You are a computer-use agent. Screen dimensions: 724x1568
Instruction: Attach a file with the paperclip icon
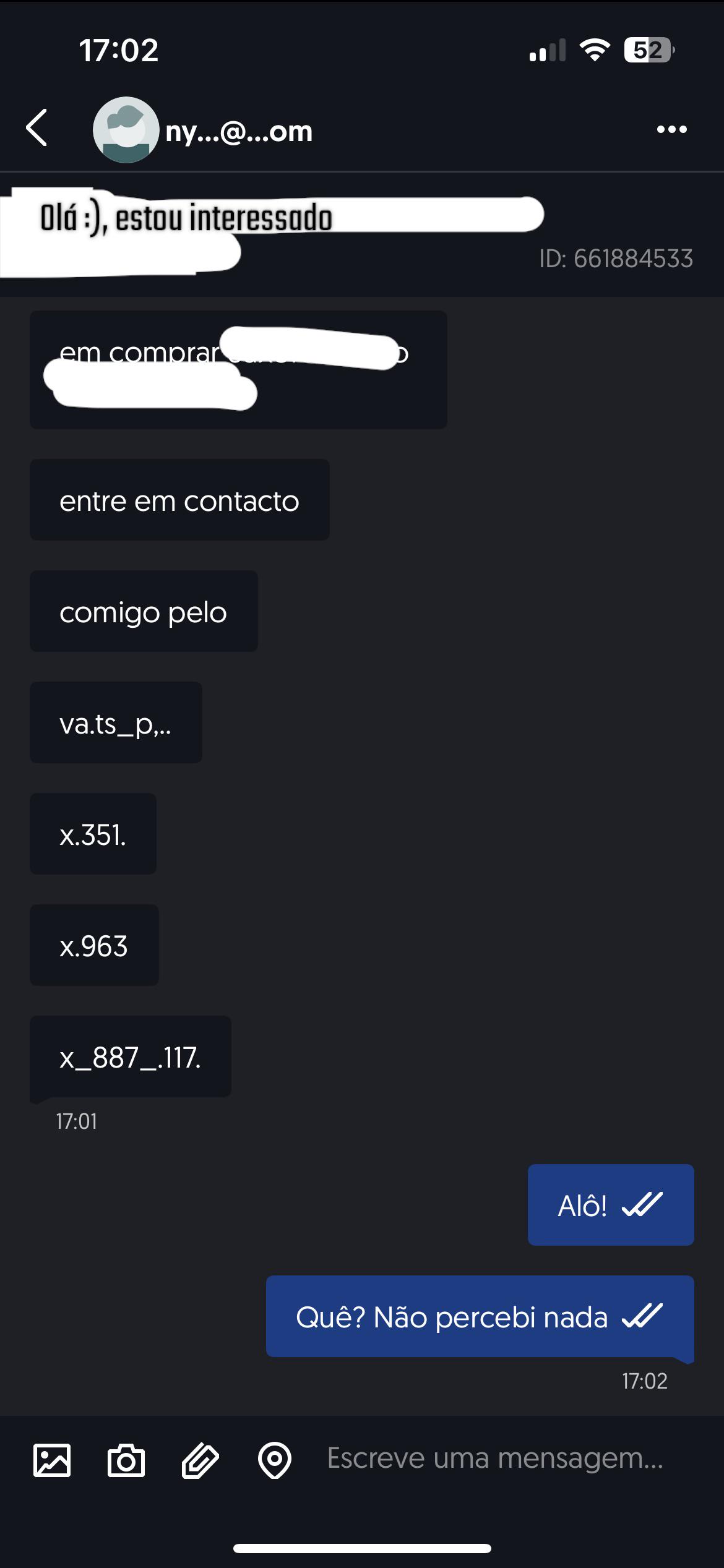tap(200, 1460)
